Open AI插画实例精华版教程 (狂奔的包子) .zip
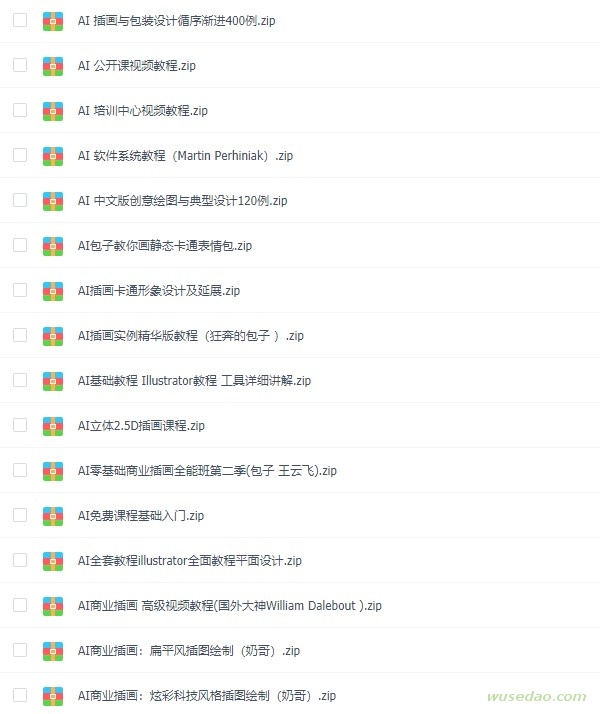The width and height of the screenshot is (600, 714). (190, 336)
